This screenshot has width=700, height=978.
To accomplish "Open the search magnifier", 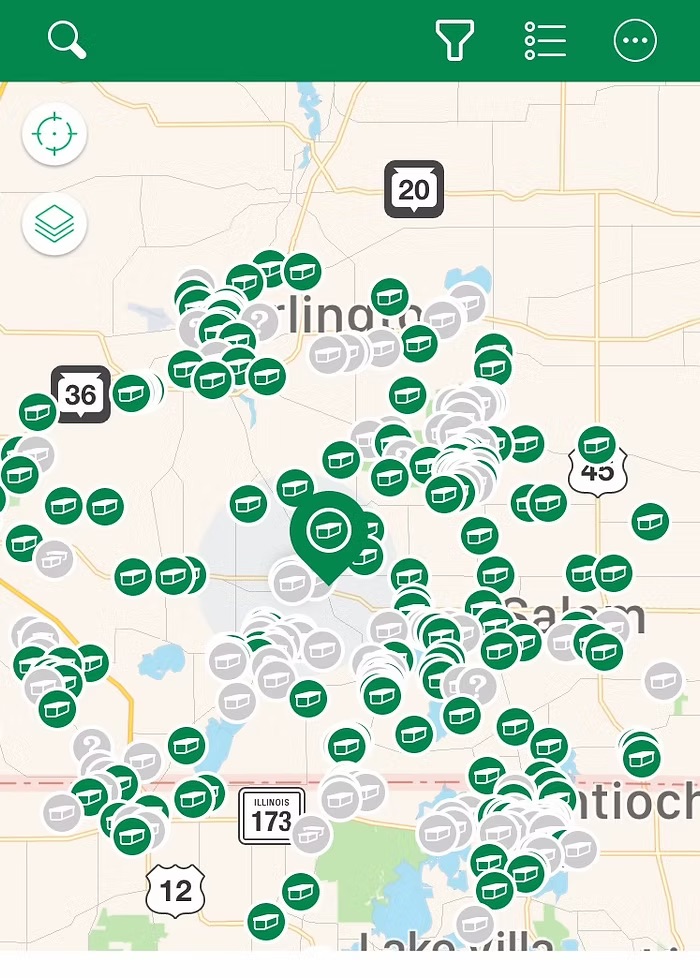I will (67, 41).
